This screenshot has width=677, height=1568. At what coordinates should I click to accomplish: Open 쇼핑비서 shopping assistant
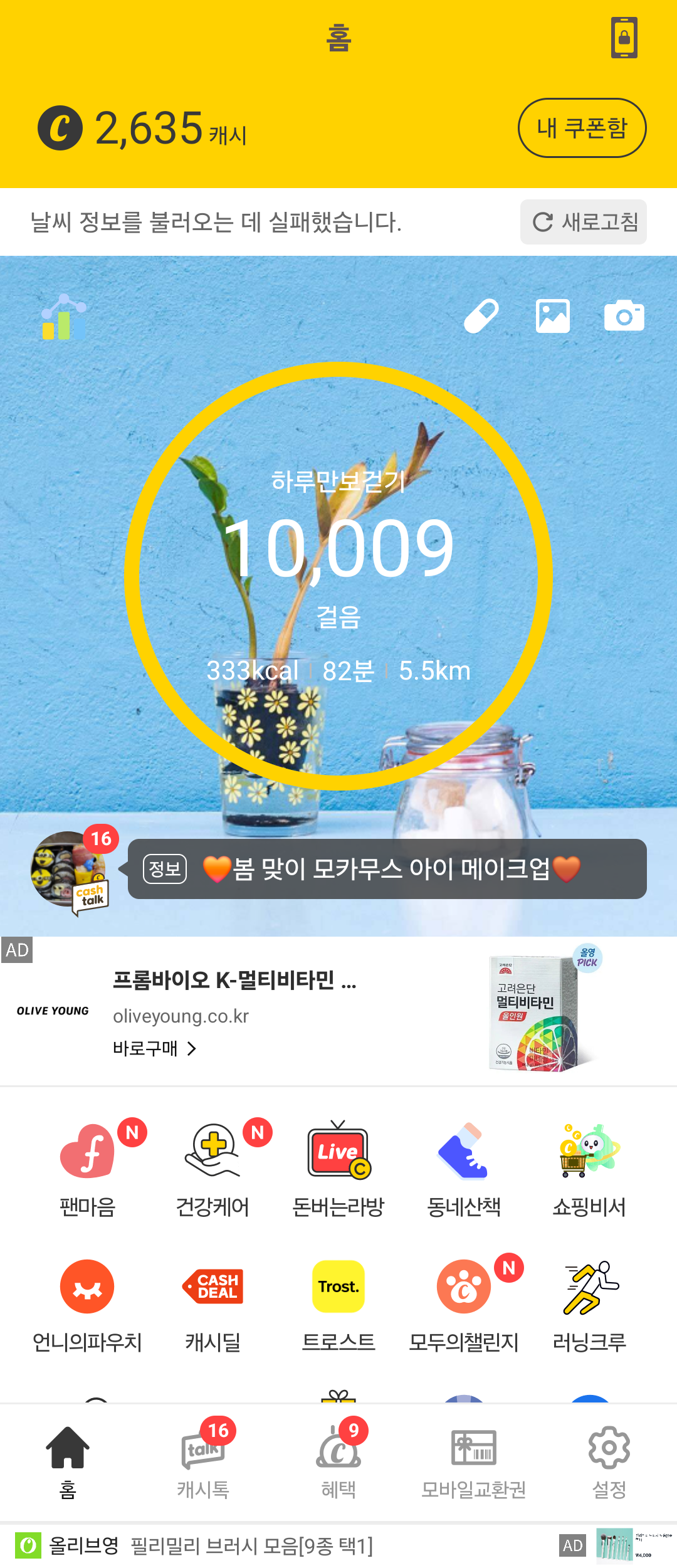tap(589, 1167)
